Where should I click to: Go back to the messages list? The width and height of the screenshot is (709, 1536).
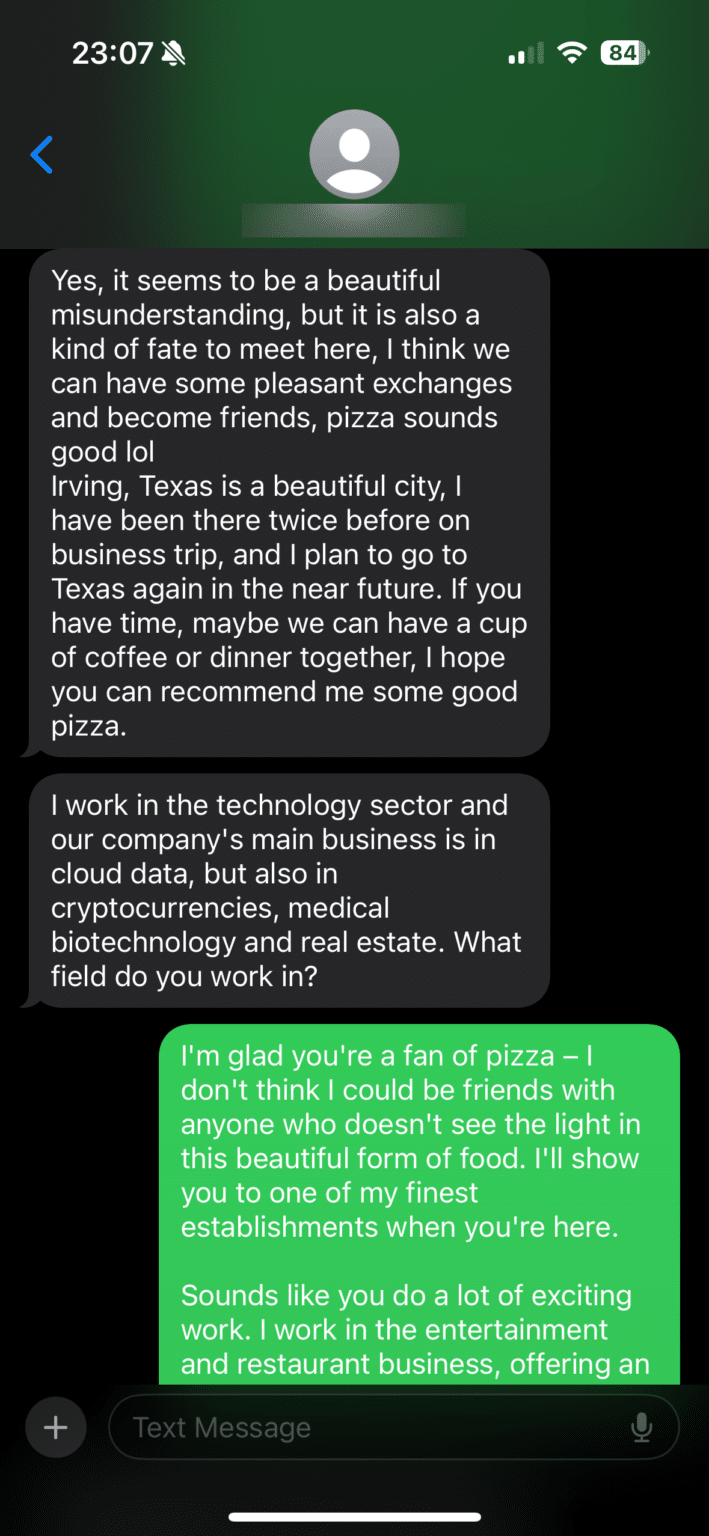42,155
